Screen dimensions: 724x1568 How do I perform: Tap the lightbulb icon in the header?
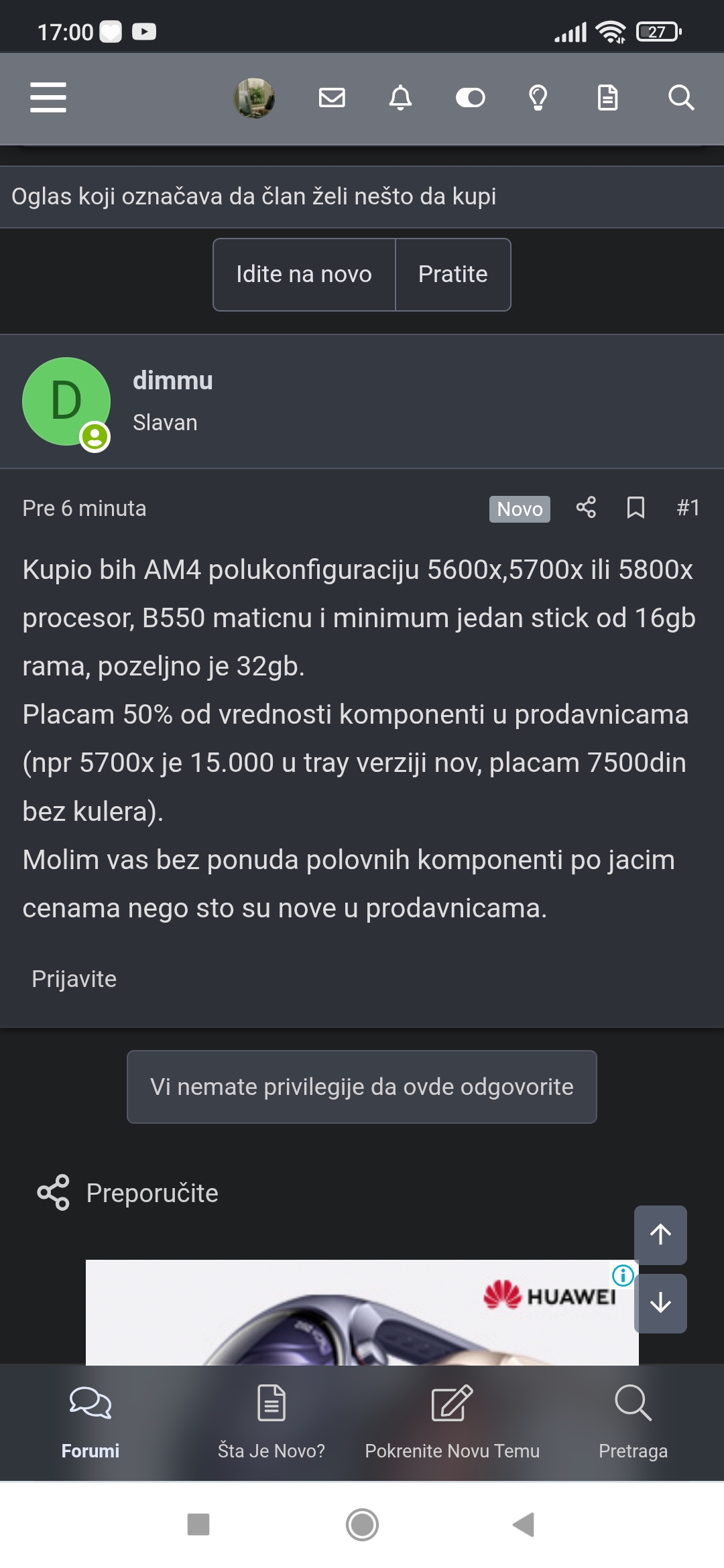538,98
